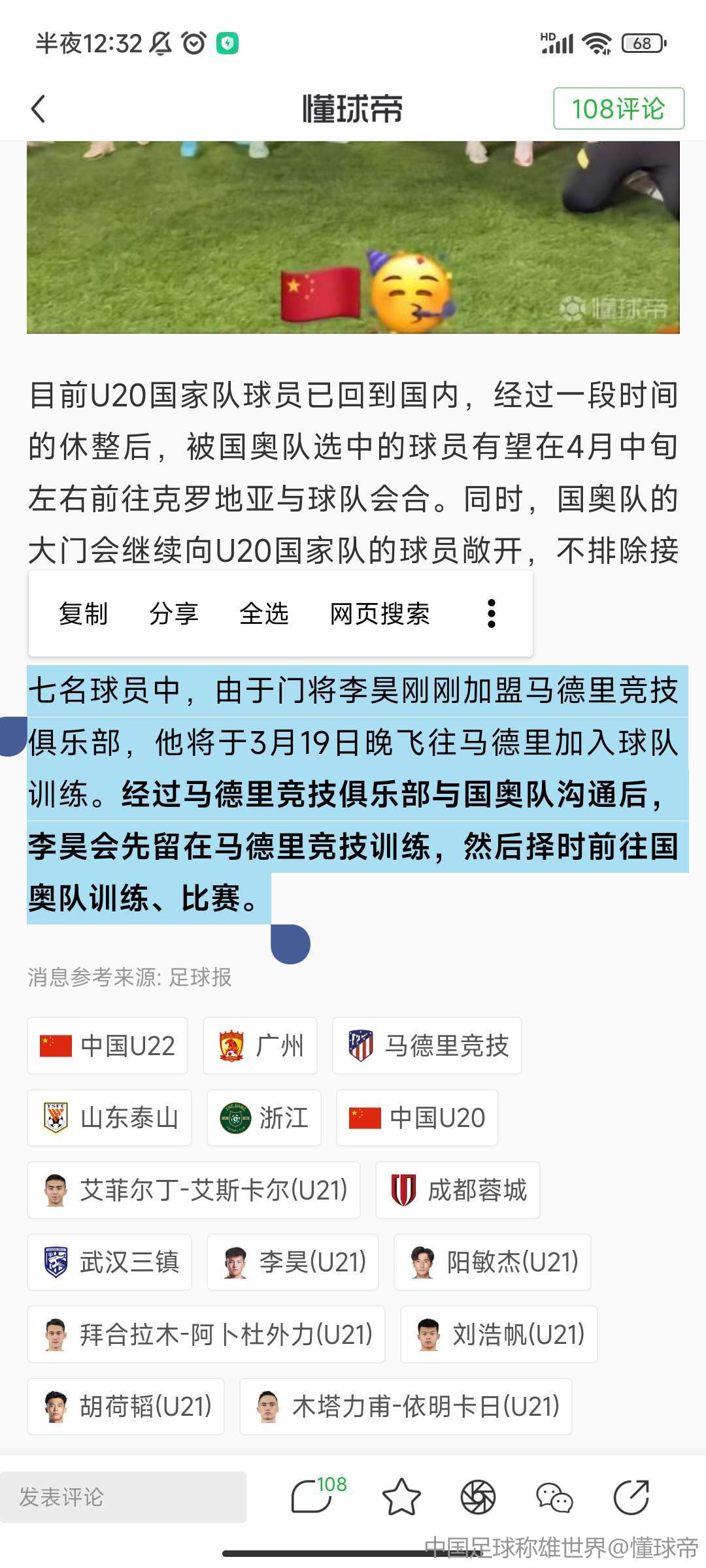View the 李昊(U21) player tag
The width and height of the screenshot is (706, 1568).
(x=293, y=1262)
